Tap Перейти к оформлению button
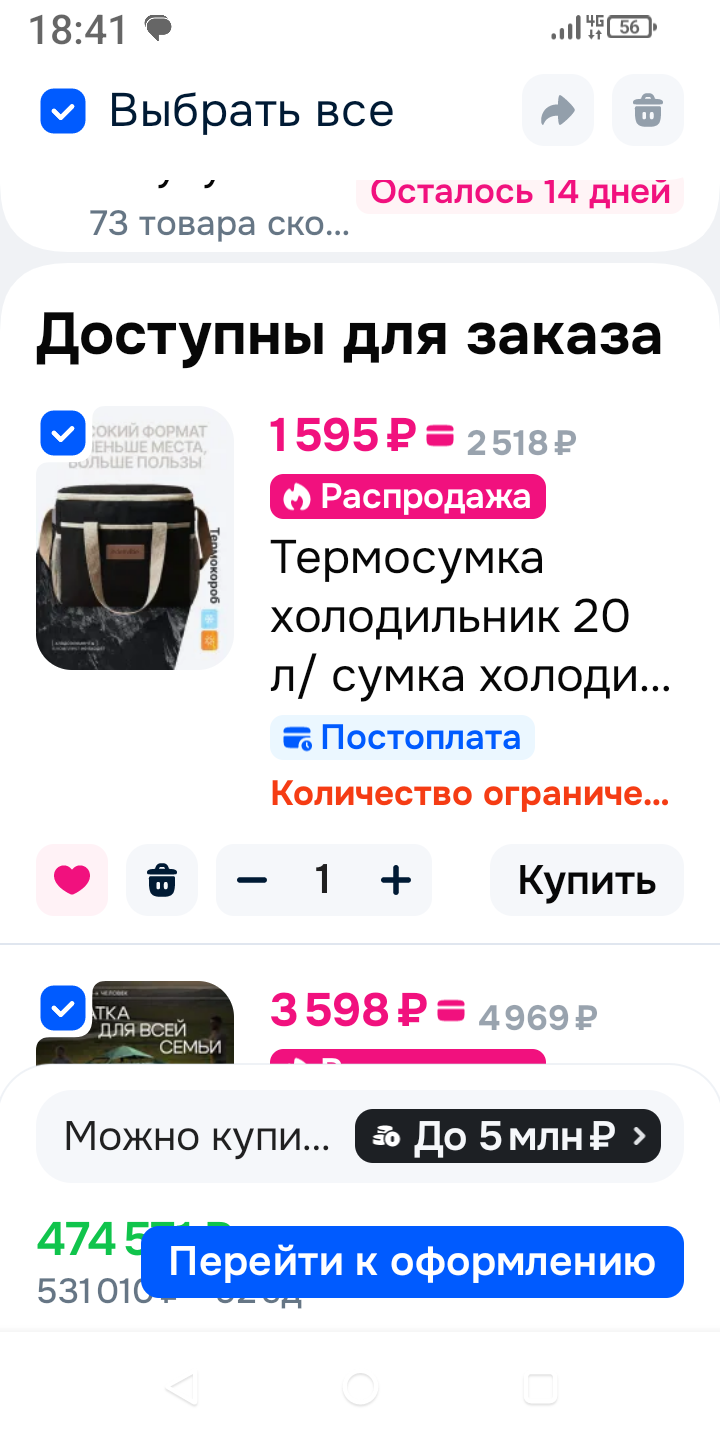Viewport: 720px width, 1440px height. click(x=412, y=1262)
